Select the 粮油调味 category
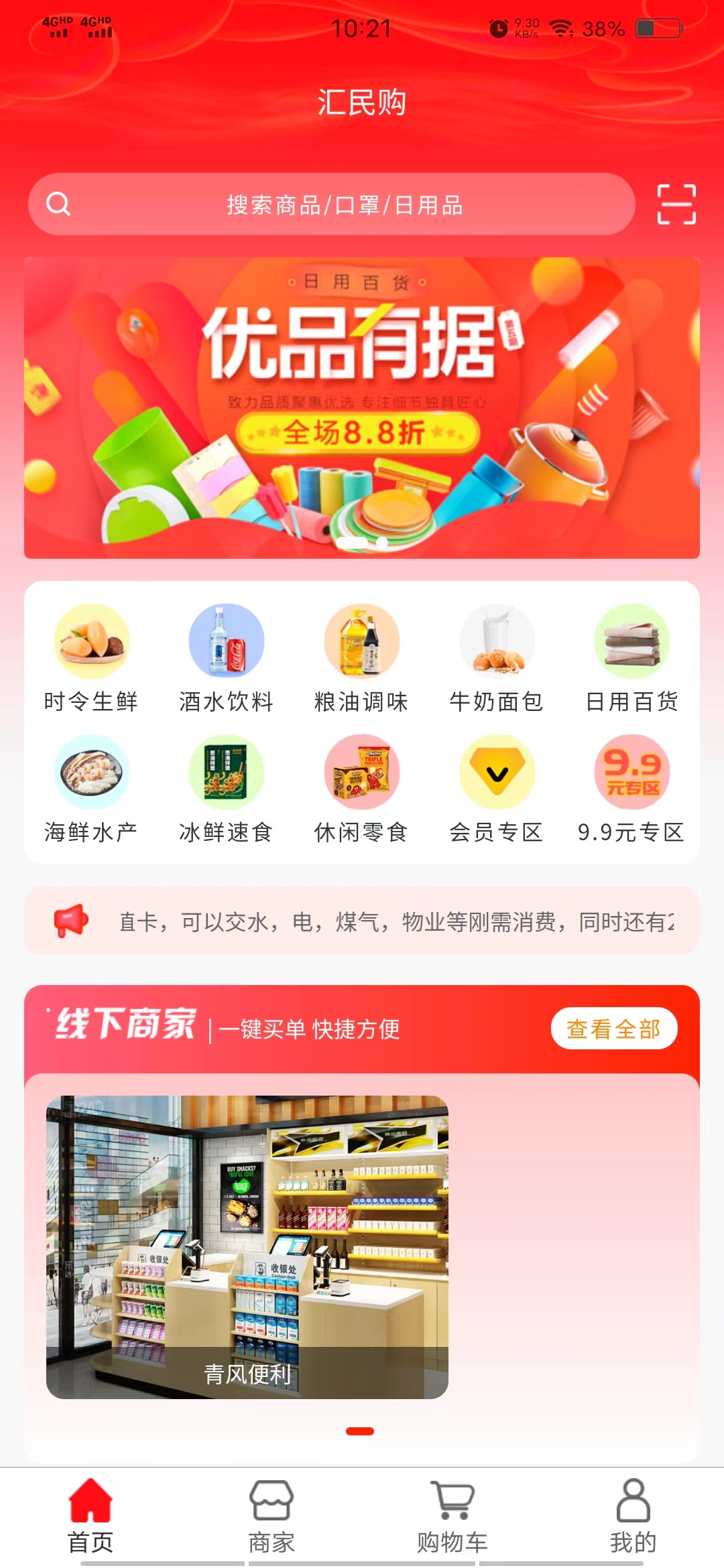 click(361, 658)
